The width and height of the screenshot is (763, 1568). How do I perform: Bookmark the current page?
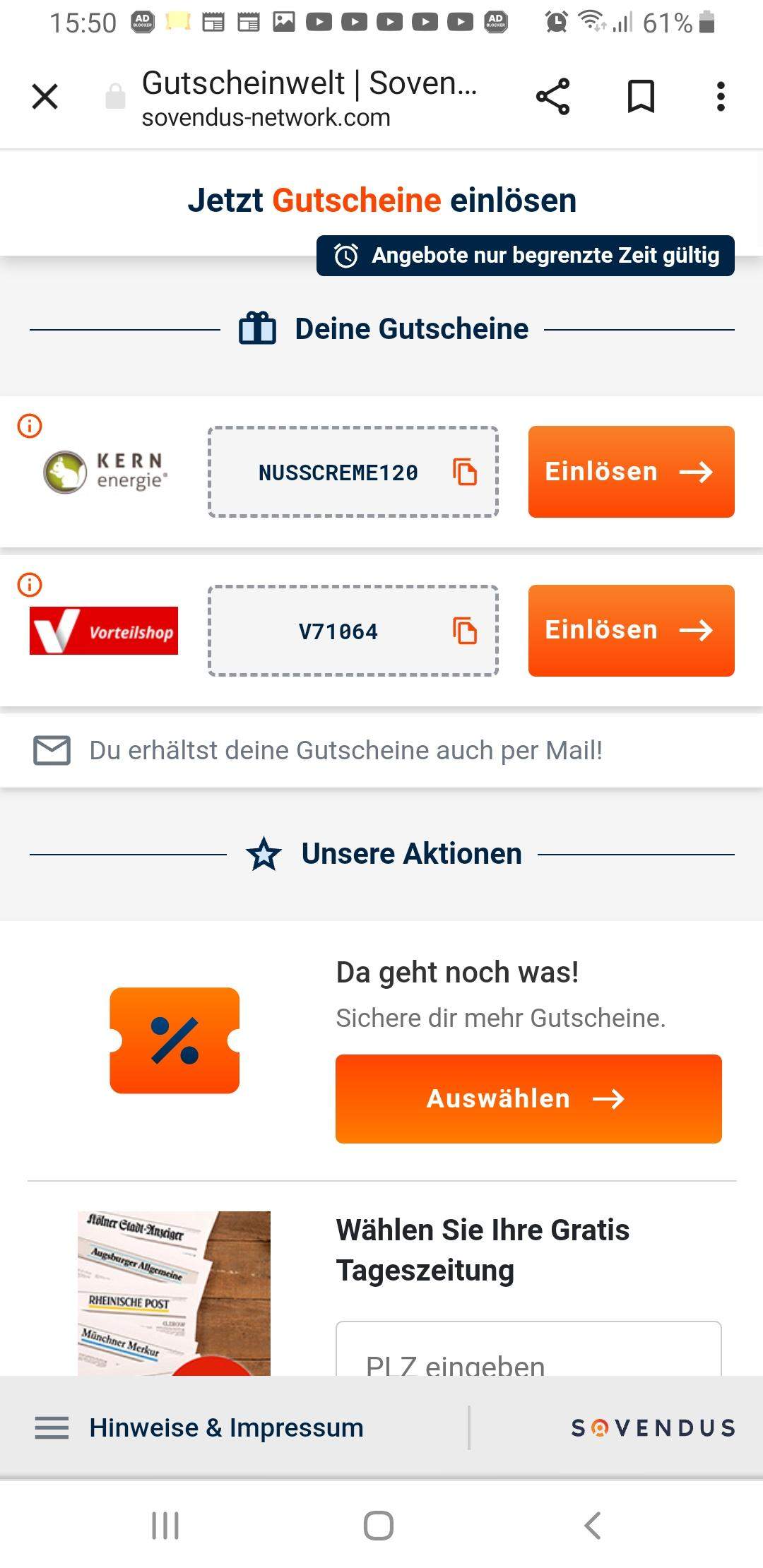coord(640,97)
